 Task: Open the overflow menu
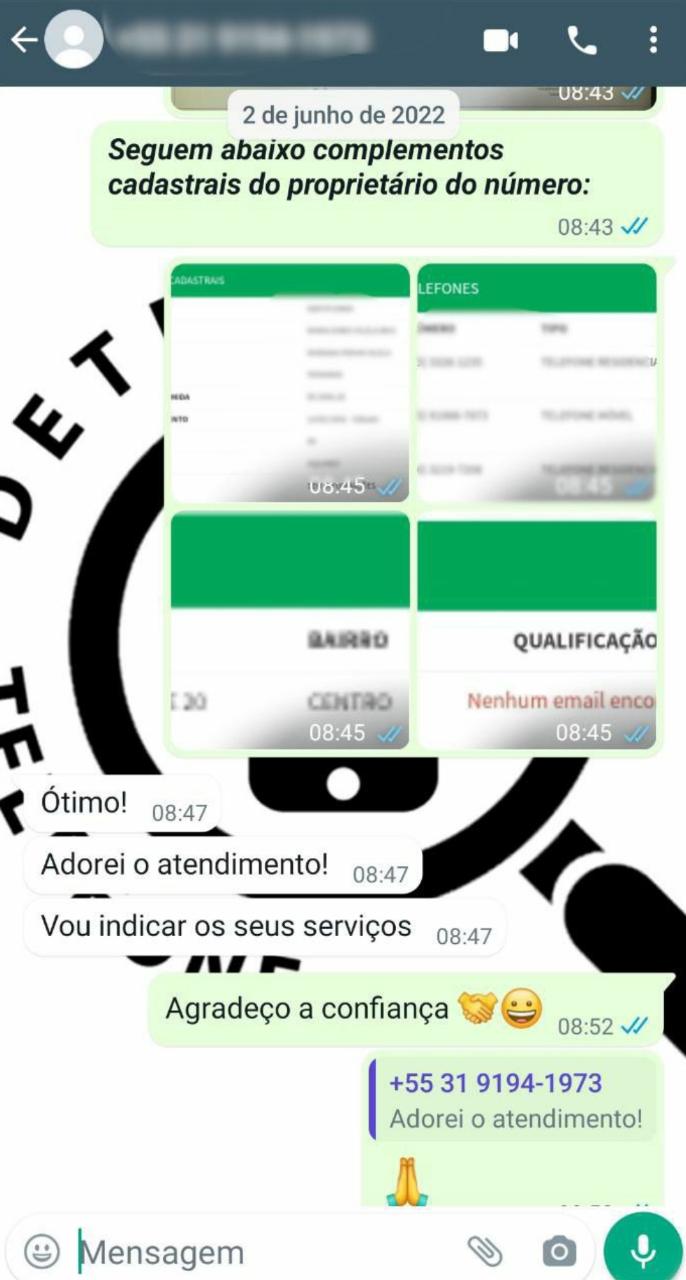click(653, 40)
